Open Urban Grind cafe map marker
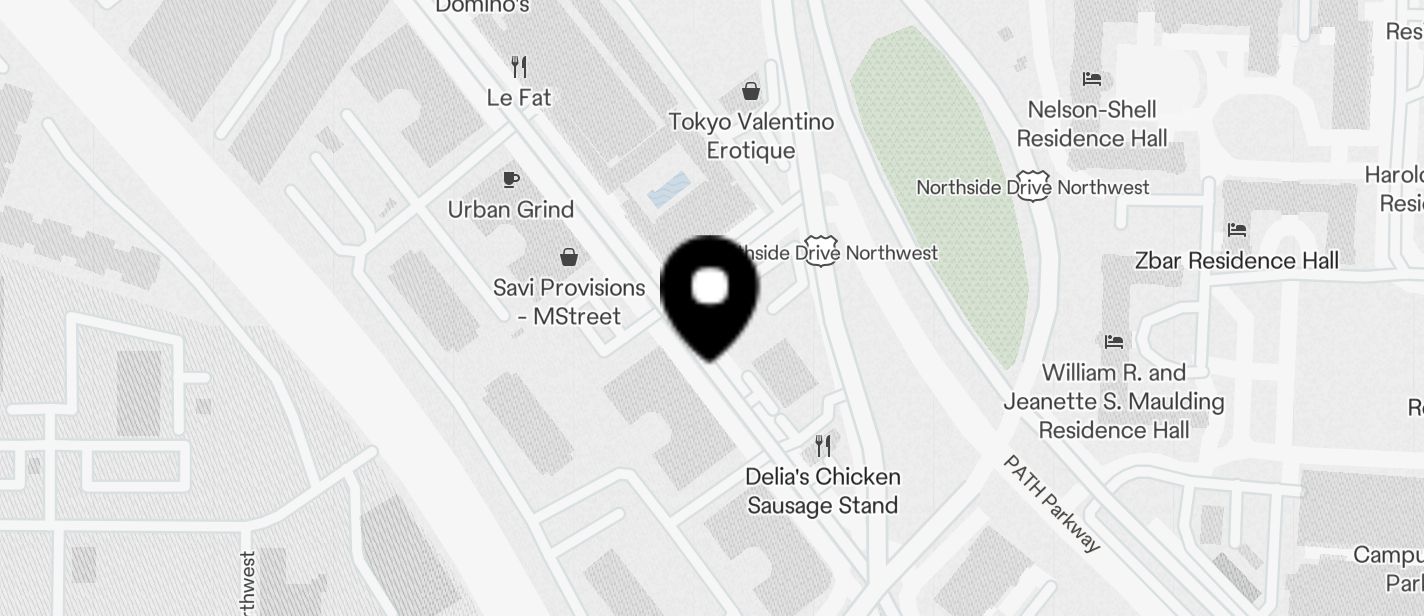1424x616 pixels. click(511, 180)
